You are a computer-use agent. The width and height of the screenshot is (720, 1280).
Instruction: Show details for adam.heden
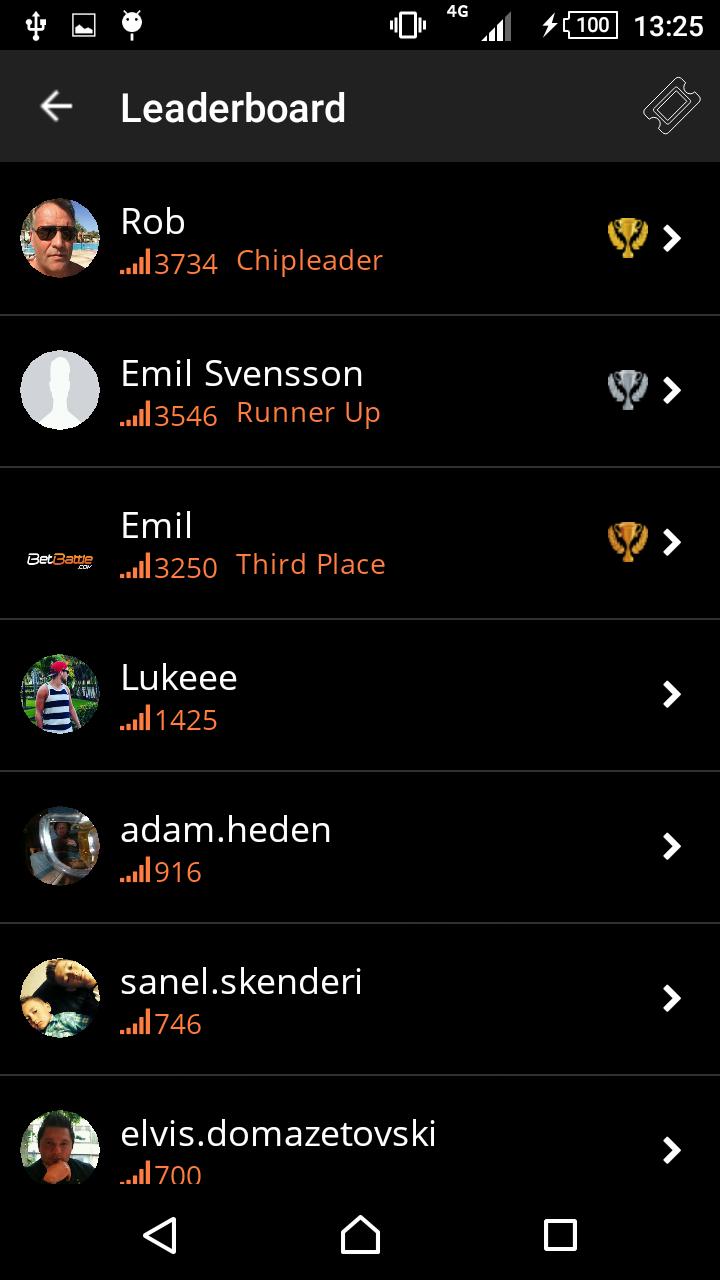click(x=360, y=847)
